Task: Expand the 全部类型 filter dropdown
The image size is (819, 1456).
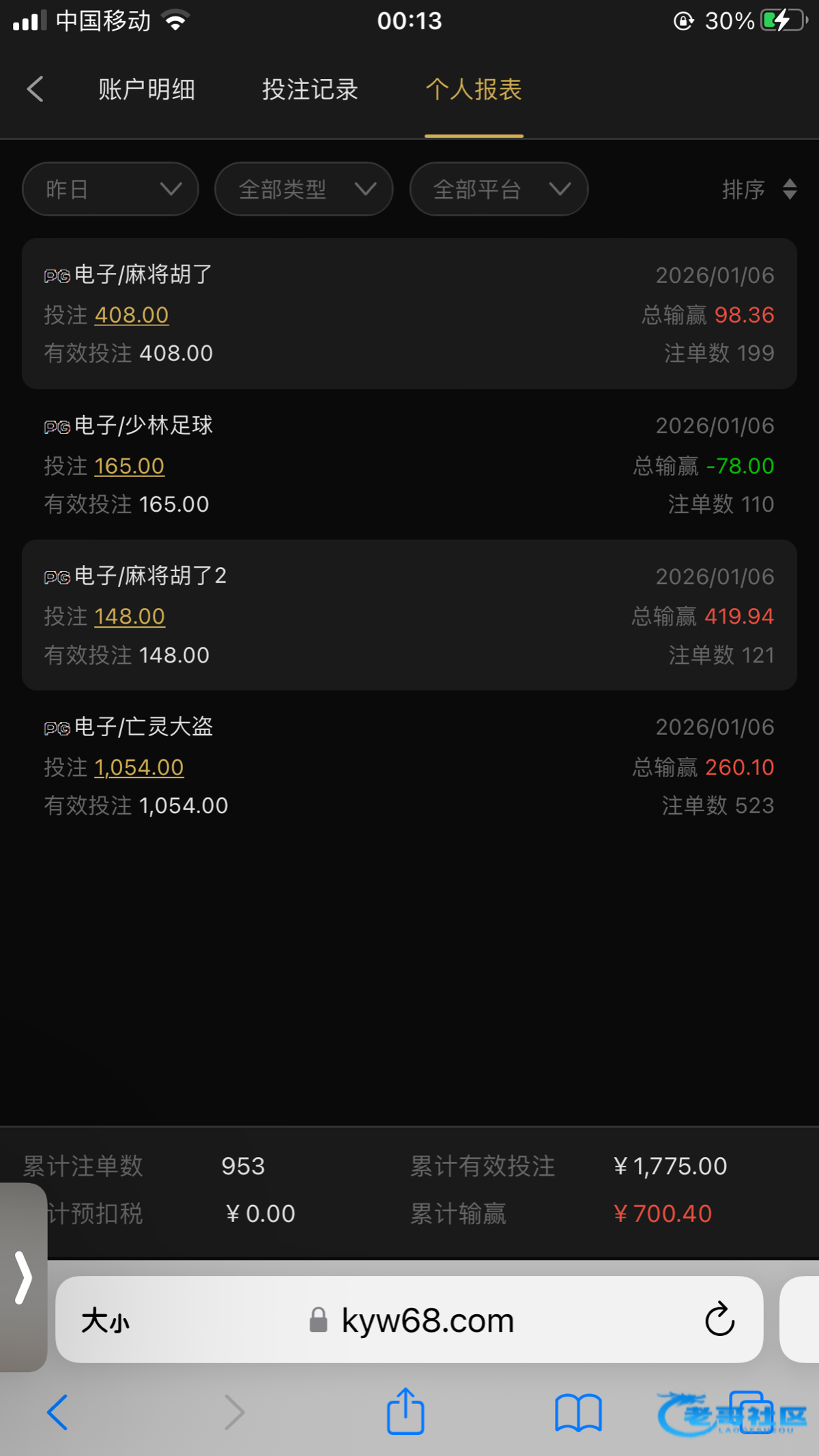Action: [304, 189]
